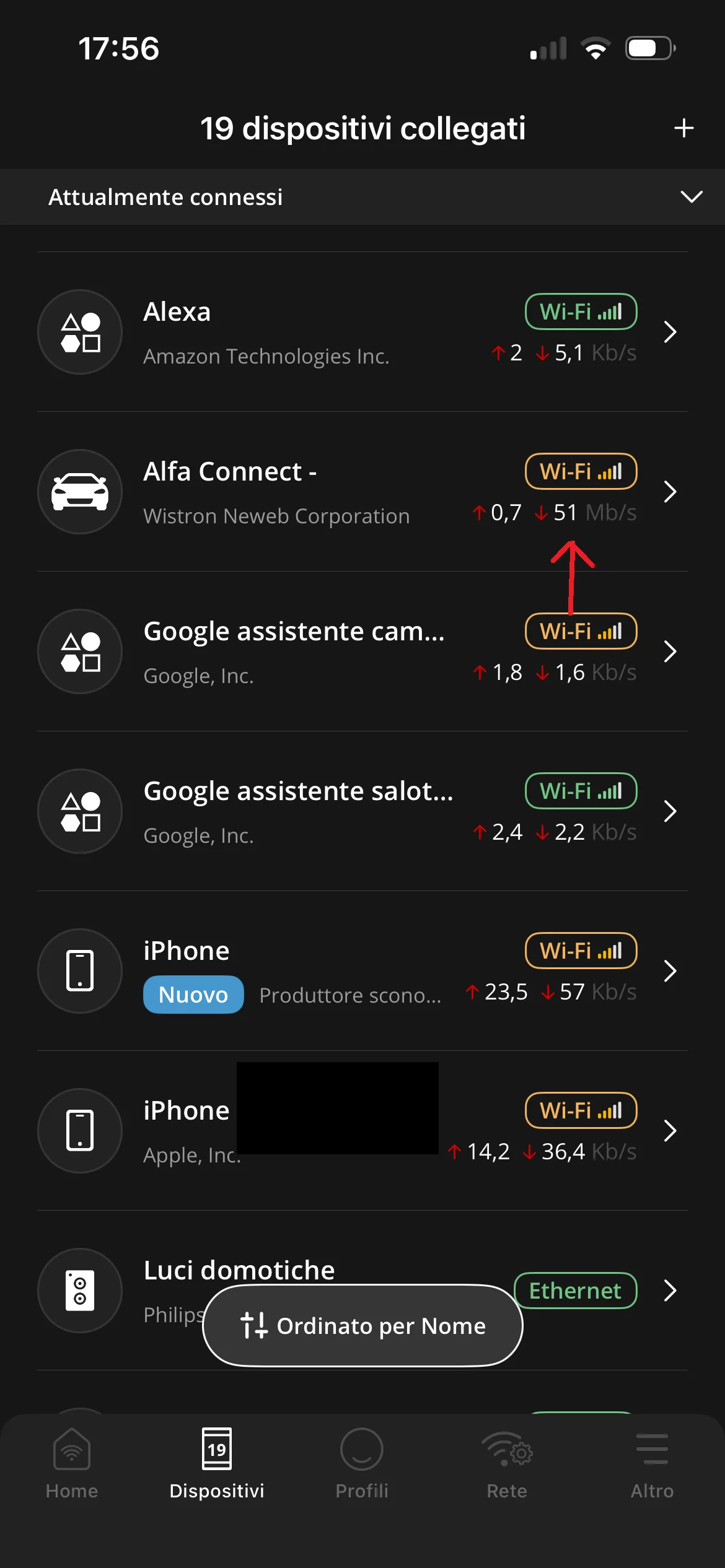This screenshot has width=725, height=1568.
Task: Expand the Attualmente connessi dropdown
Action: pos(691,197)
